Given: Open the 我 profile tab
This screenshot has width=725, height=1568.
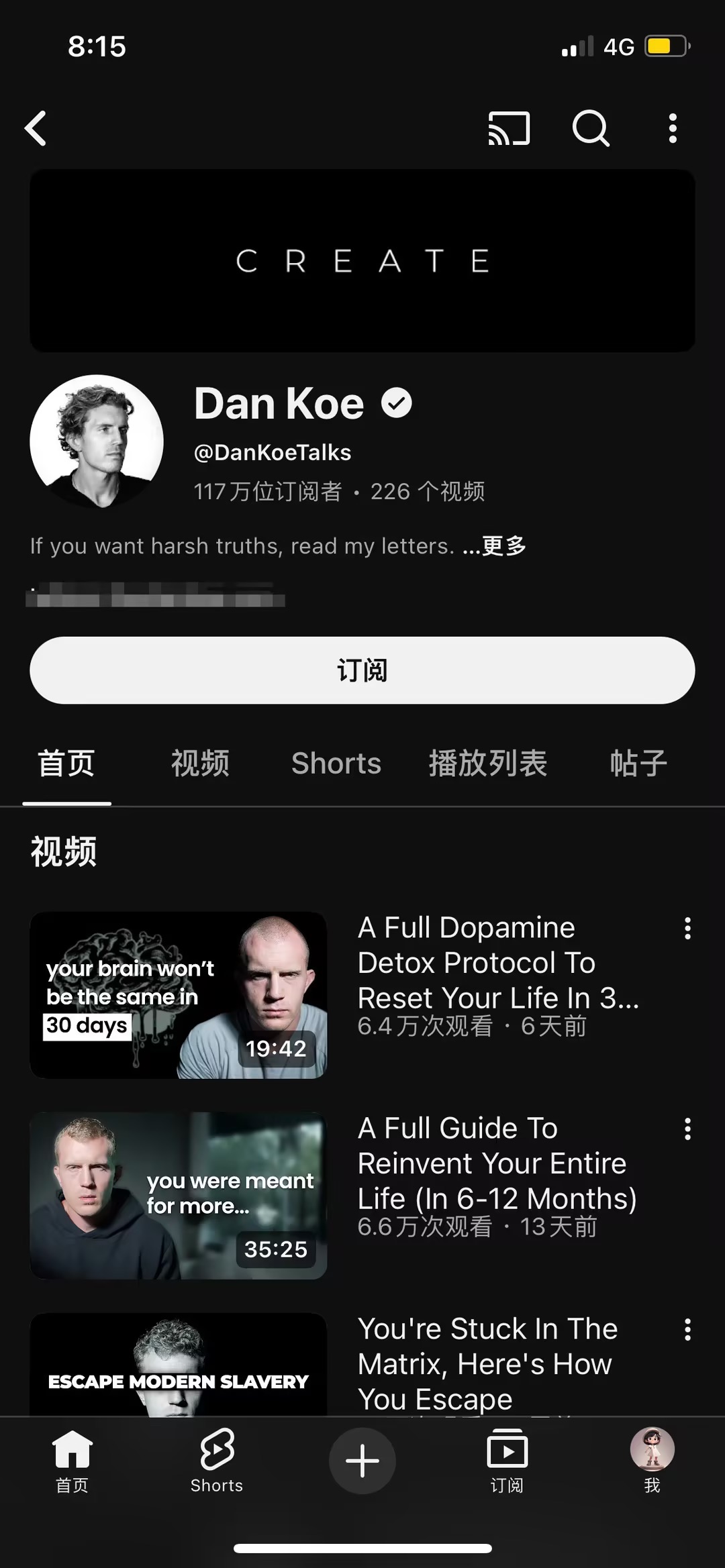Looking at the screenshot, I should tap(652, 1461).
